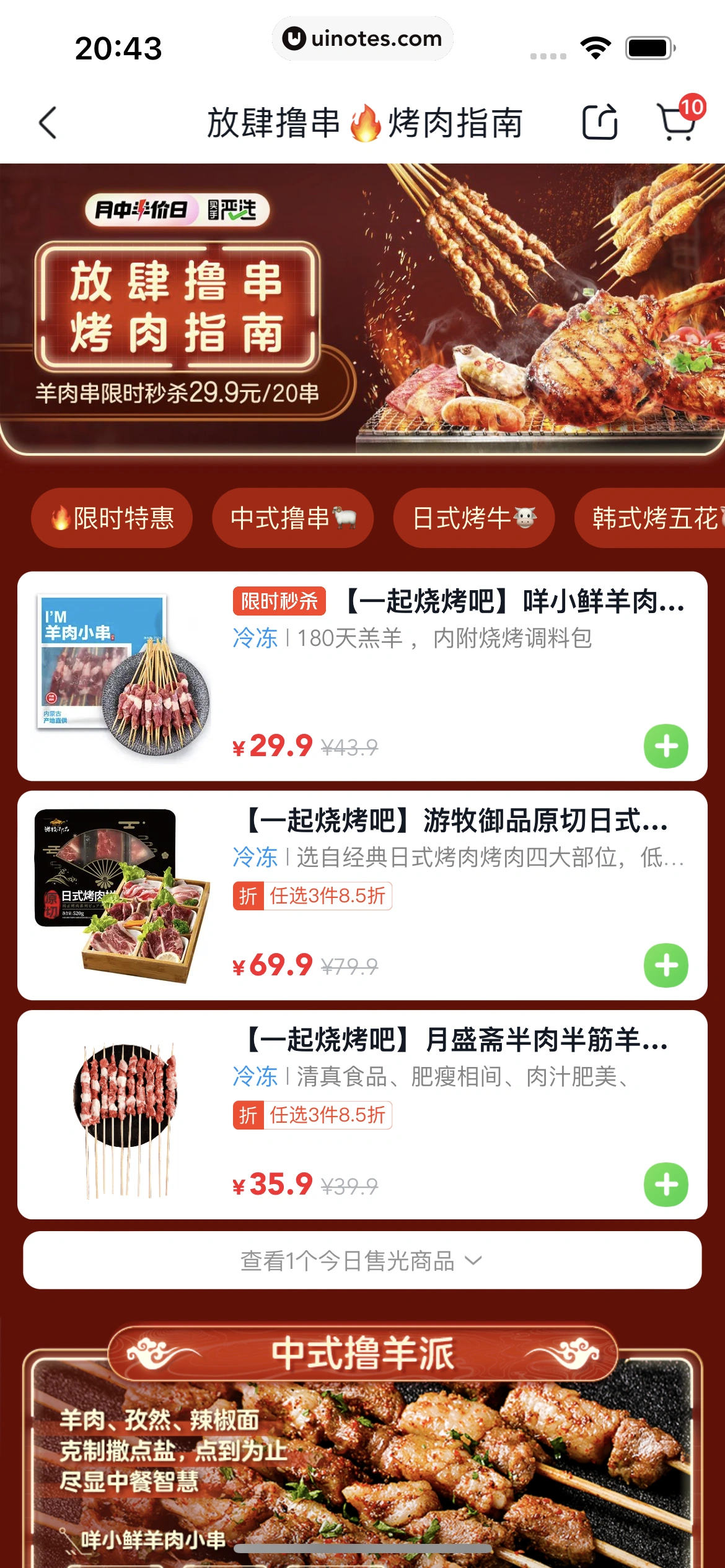
Task: Open the 放肆撸串烤肉指南 promo banner
Action: (x=362, y=310)
